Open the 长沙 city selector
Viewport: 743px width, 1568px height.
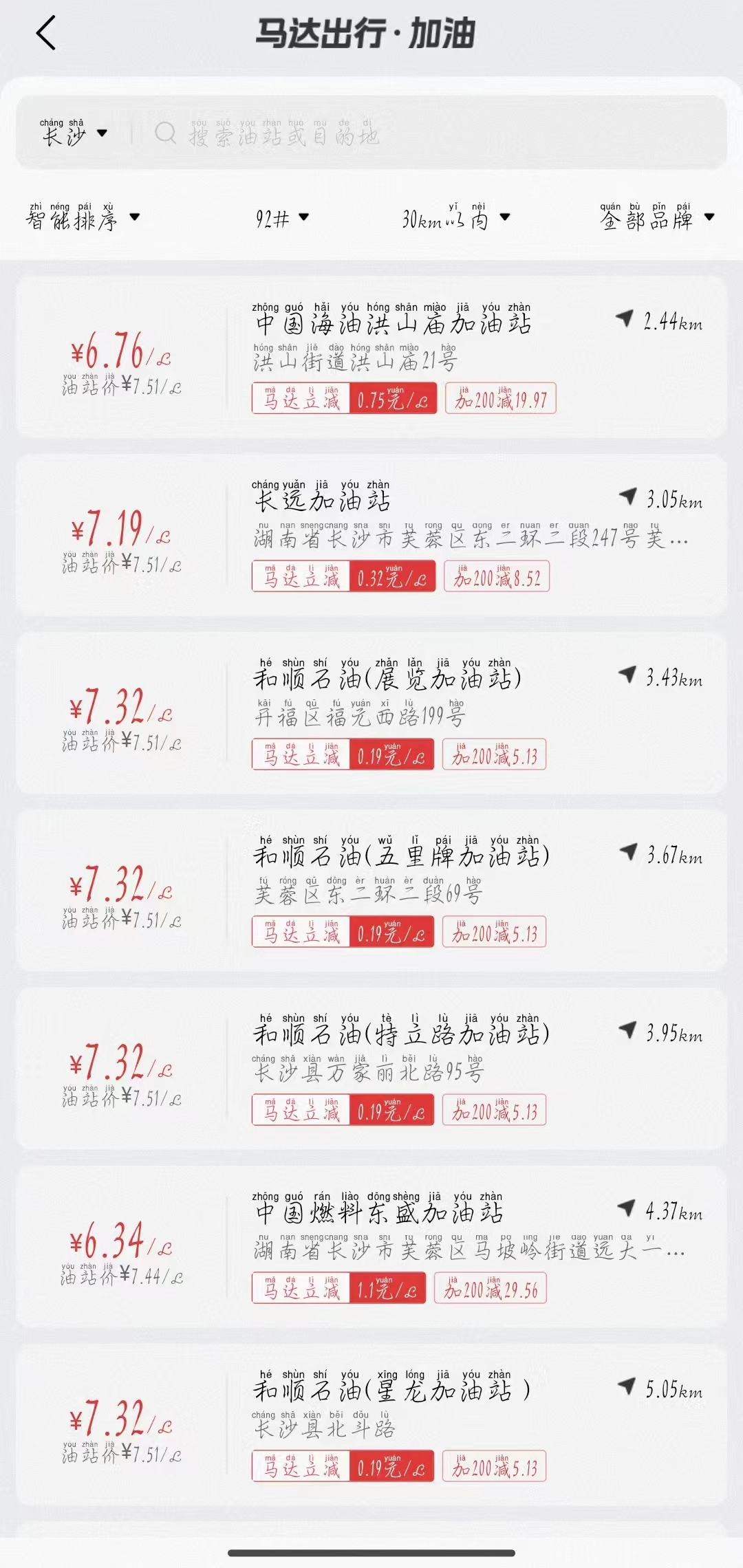74,133
